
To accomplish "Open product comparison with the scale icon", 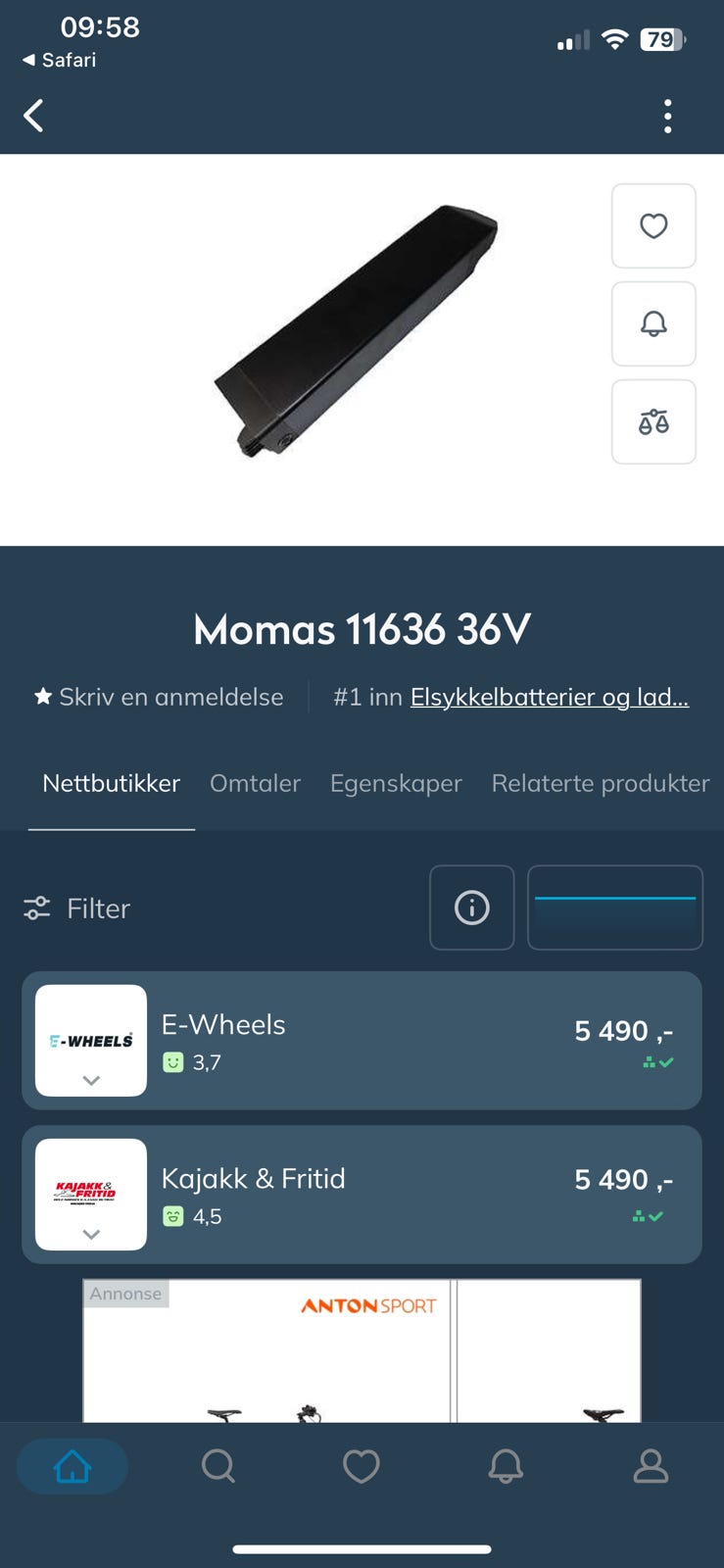I will coord(653,421).
